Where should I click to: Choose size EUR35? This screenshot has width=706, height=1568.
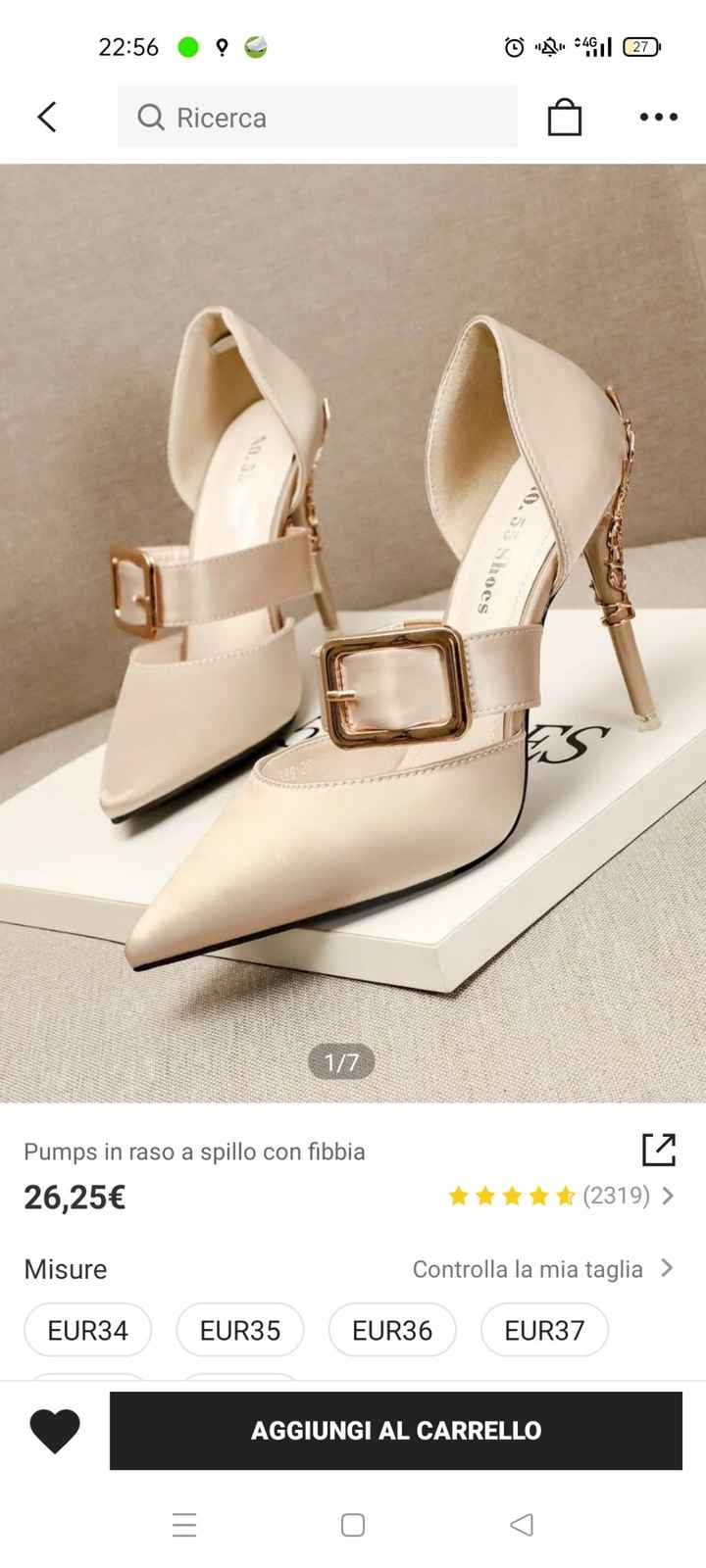240,1330
